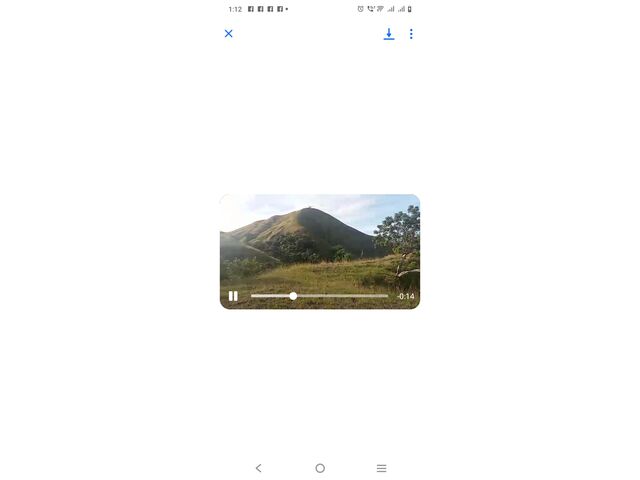Download the video
Image resolution: width=640 pixels, height=480 pixels.
click(x=389, y=34)
